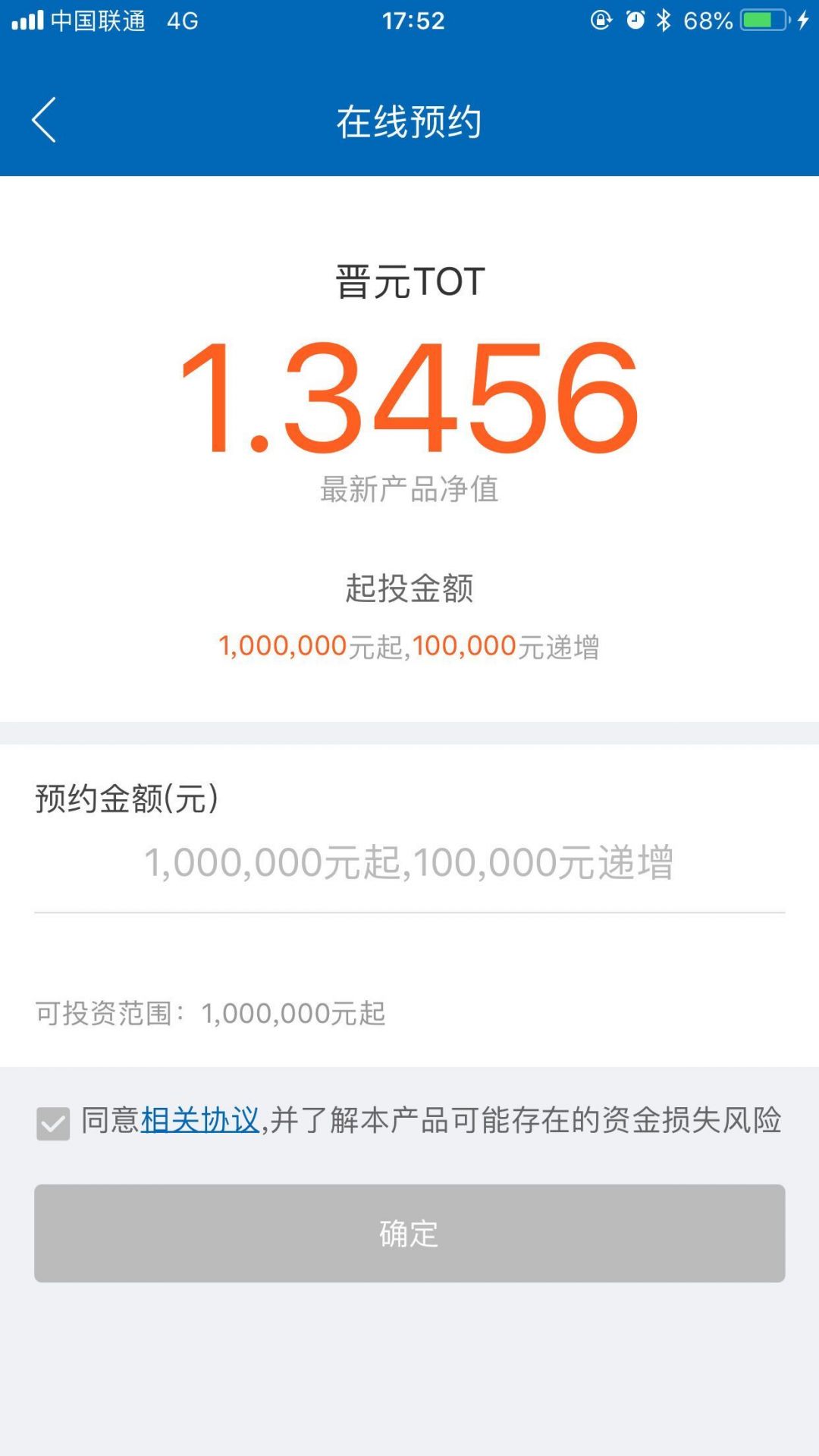Go back from 在线预约 page
This screenshot has width=819, height=1456.
coord(44,120)
